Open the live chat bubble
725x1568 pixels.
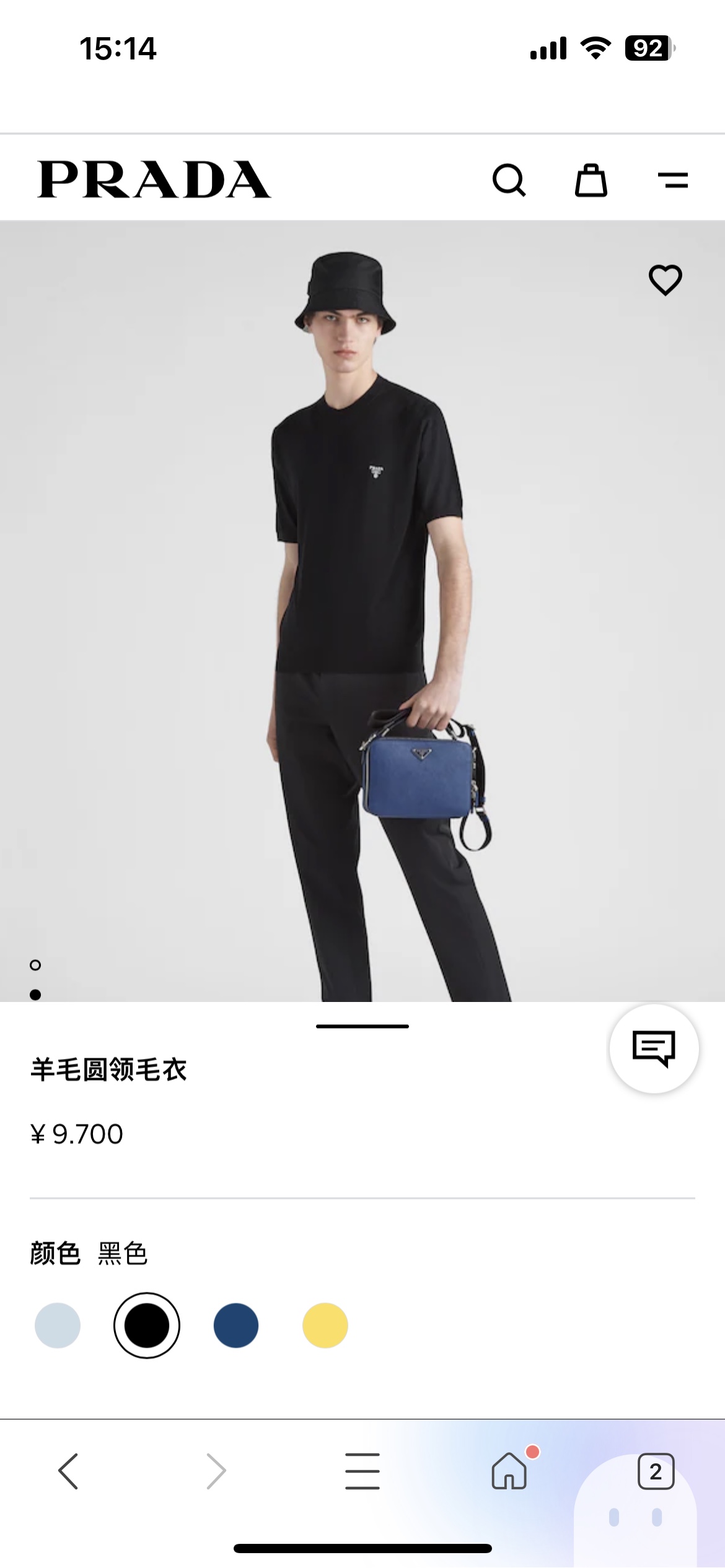[654, 1048]
